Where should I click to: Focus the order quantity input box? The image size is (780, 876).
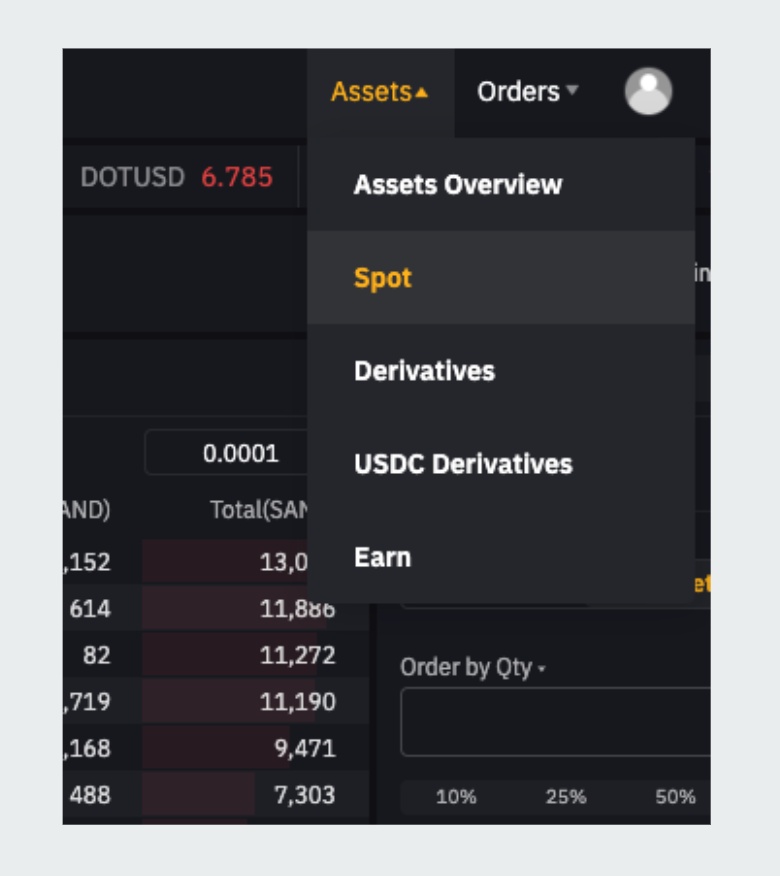point(555,722)
